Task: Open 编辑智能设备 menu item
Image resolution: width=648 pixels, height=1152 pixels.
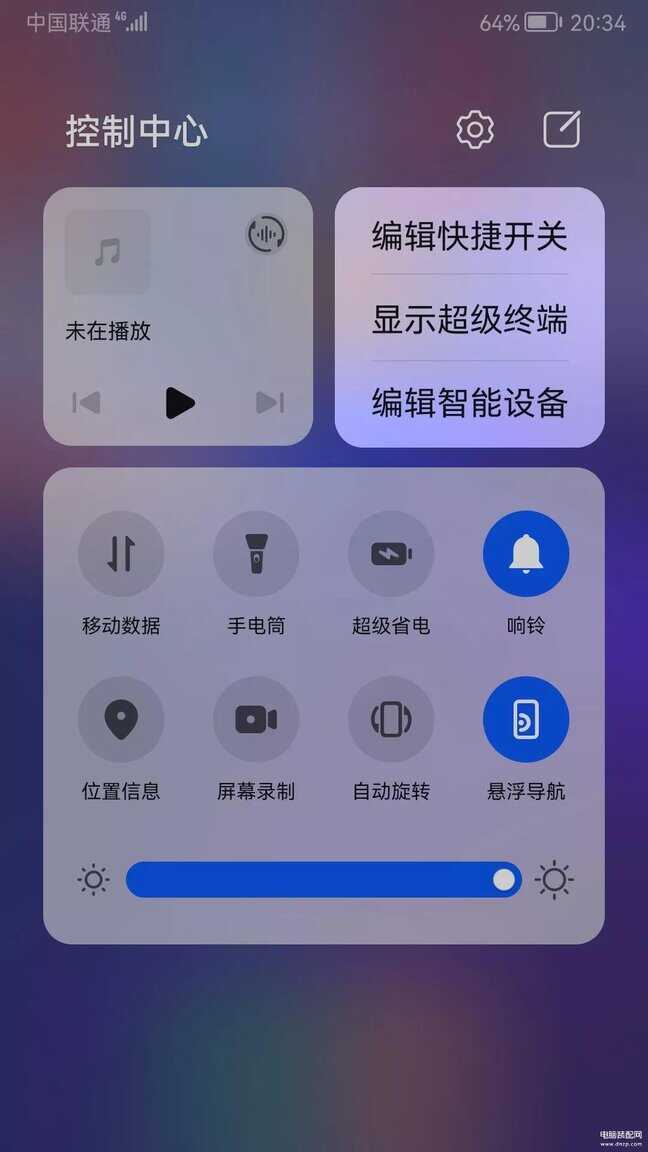Action: click(469, 403)
